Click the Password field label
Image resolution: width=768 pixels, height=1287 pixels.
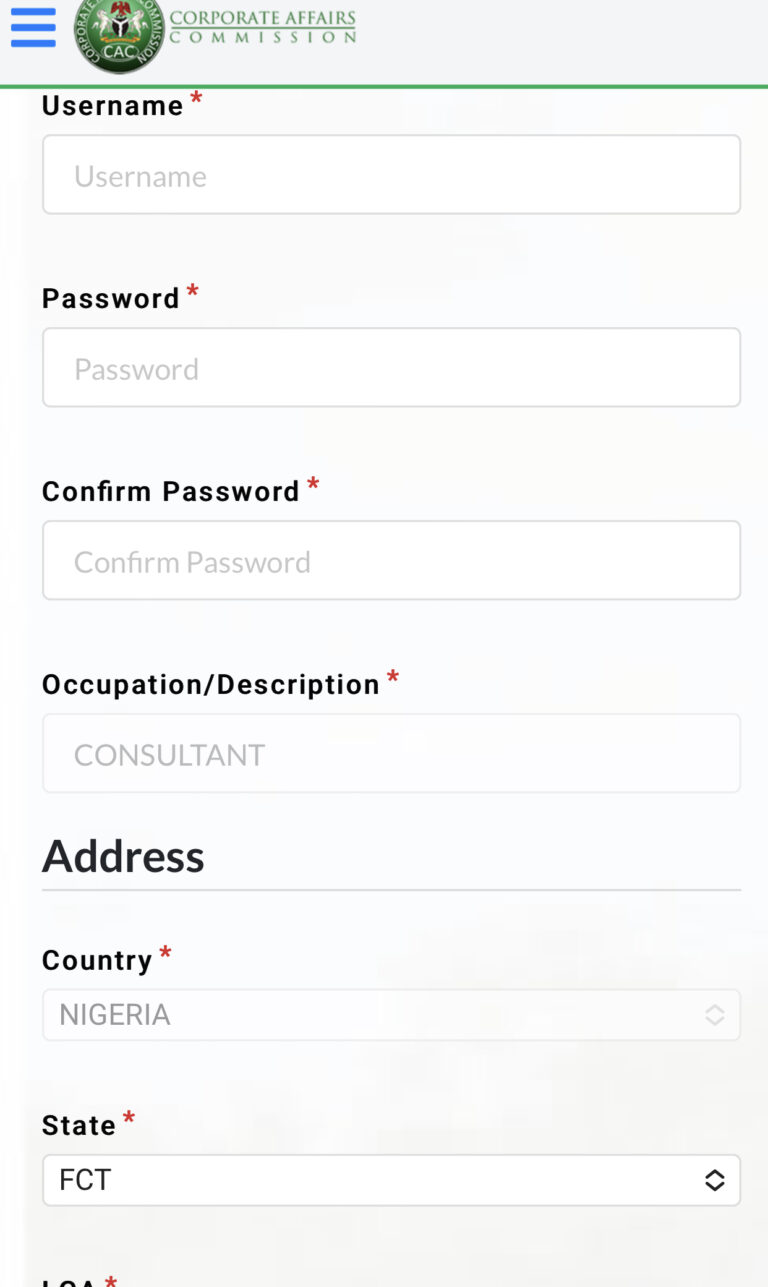click(112, 298)
